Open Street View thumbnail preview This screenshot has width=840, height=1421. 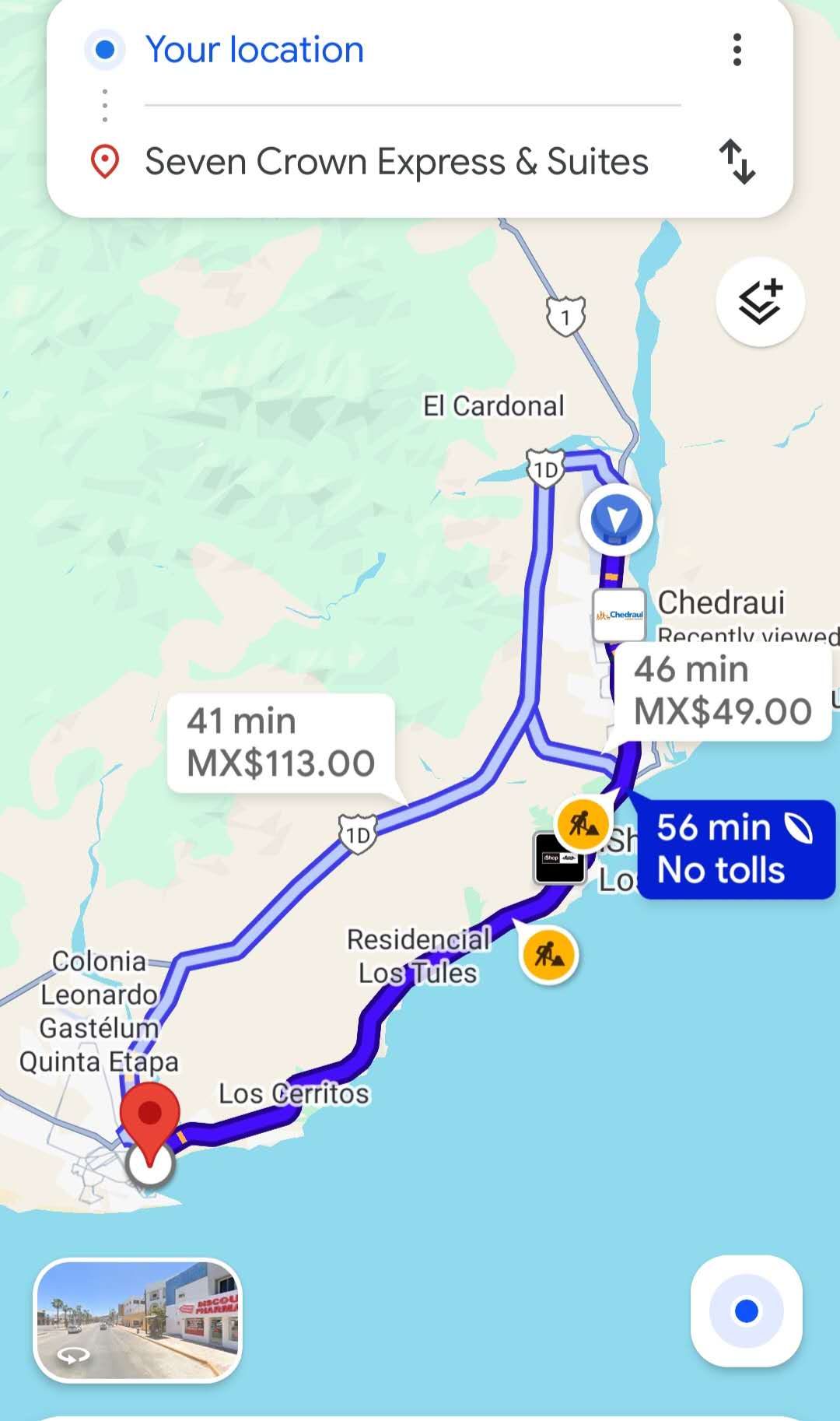coord(138,1320)
